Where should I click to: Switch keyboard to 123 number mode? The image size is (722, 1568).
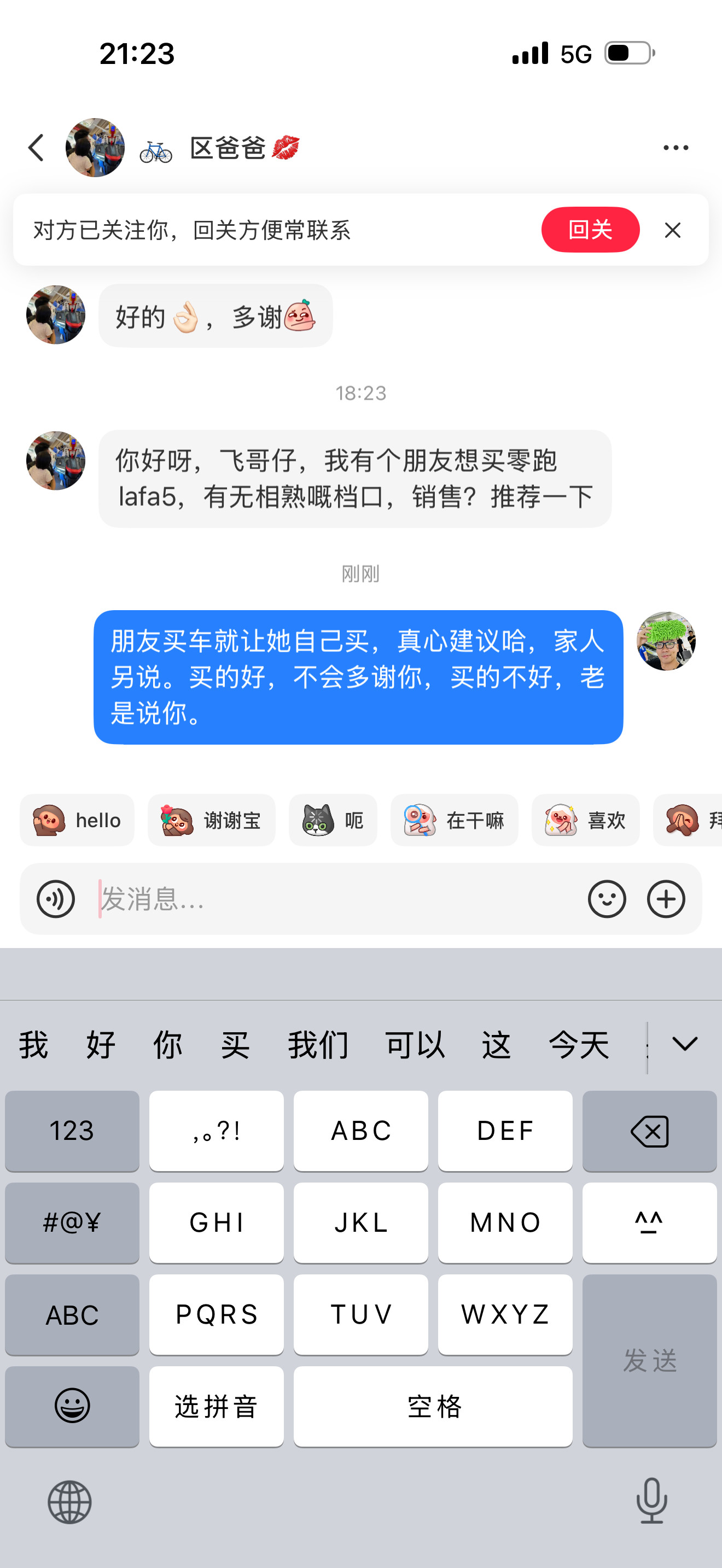[x=71, y=1131]
